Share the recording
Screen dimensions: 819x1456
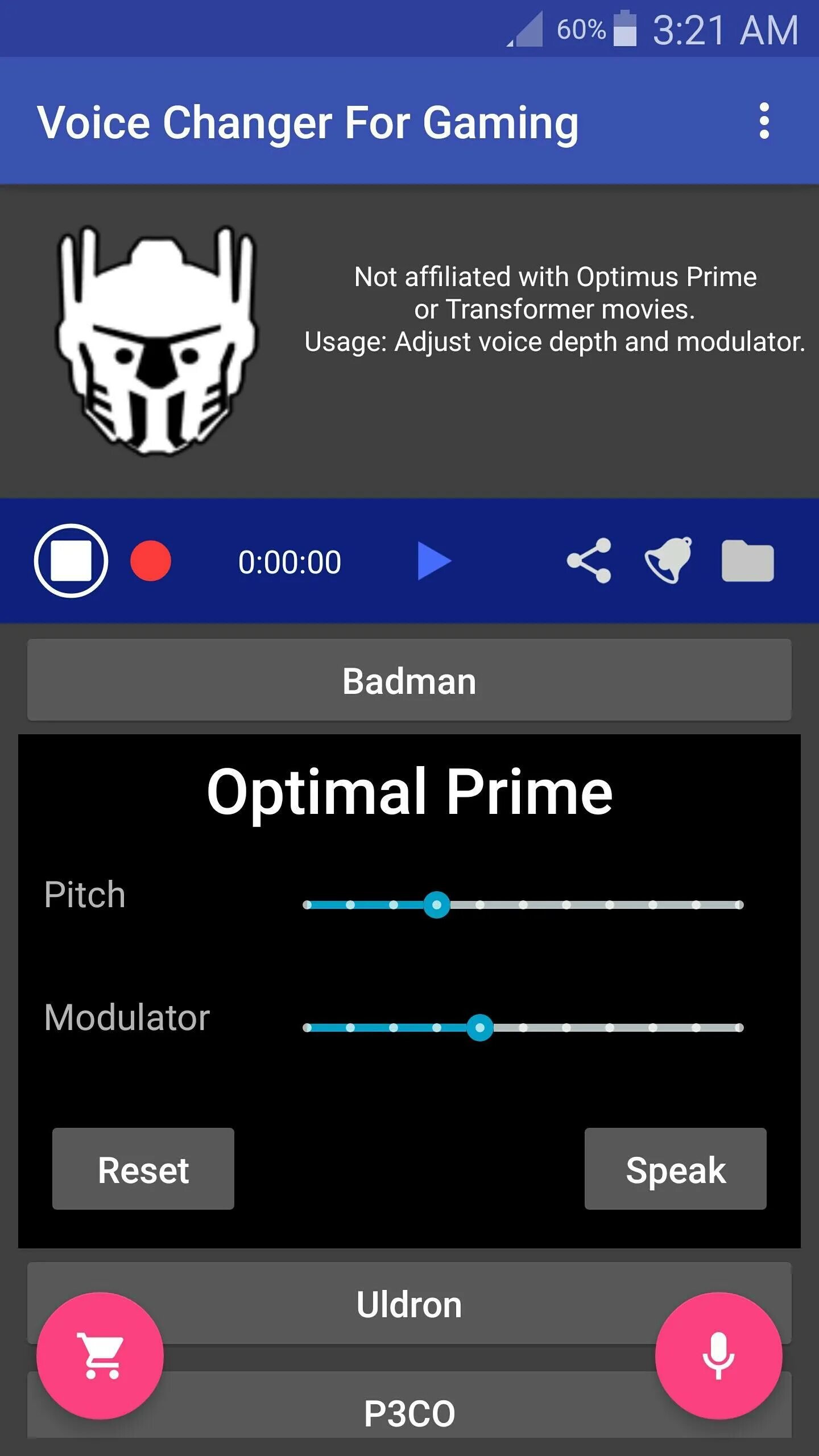point(589,561)
